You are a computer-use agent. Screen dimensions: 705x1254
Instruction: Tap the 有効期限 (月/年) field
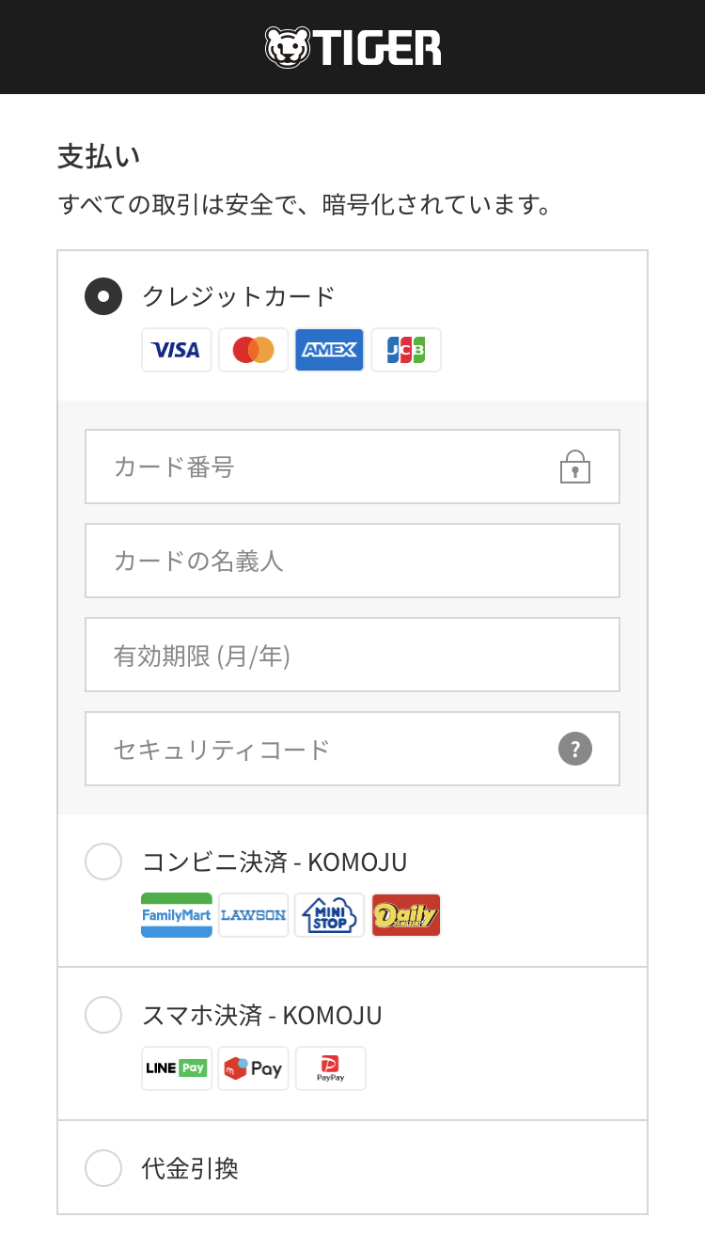[352, 655]
